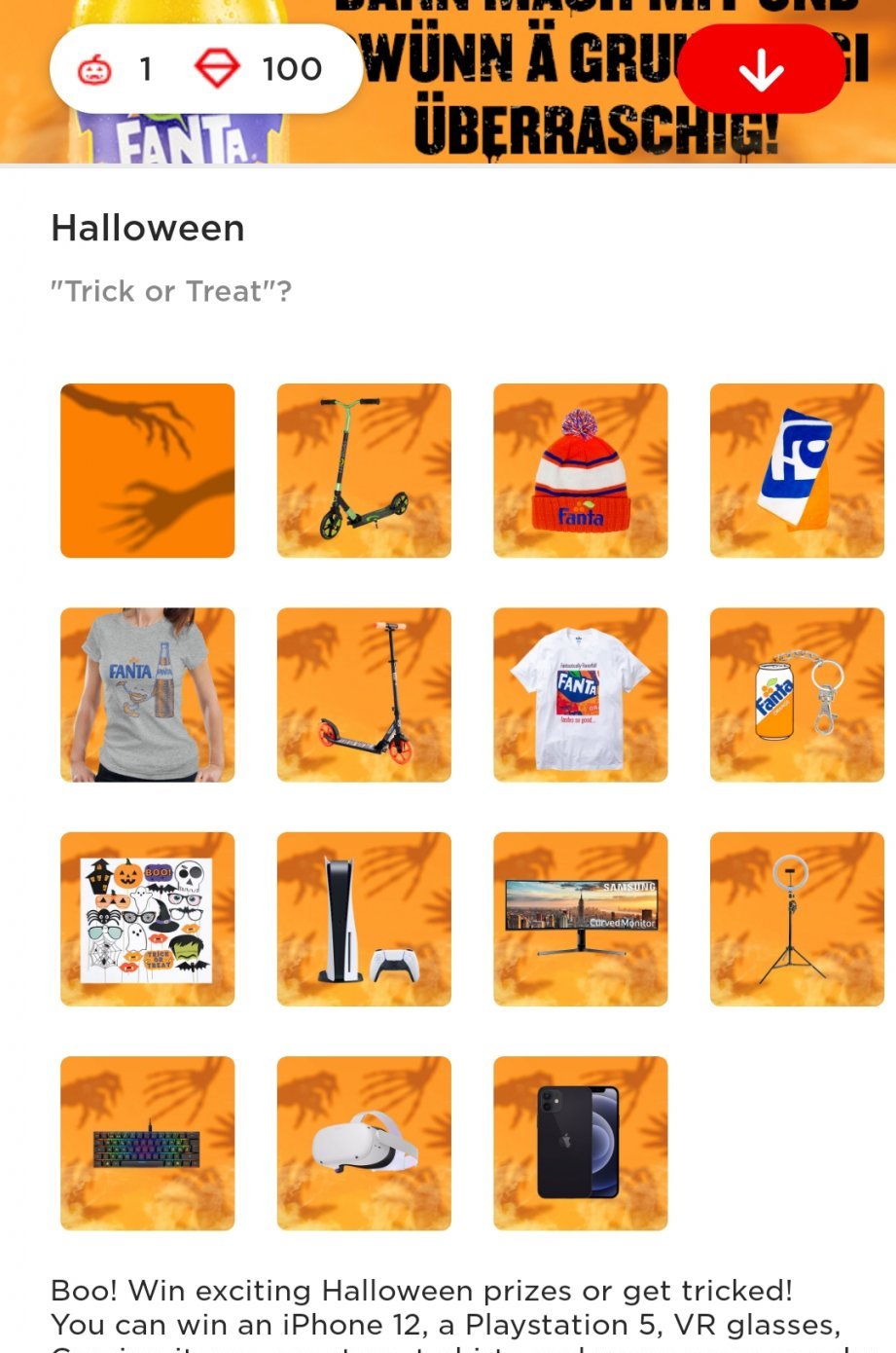Open the white Fanta T-shirt prize
Viewport: 896px width, 1353px height.
(x=581, y=695)
